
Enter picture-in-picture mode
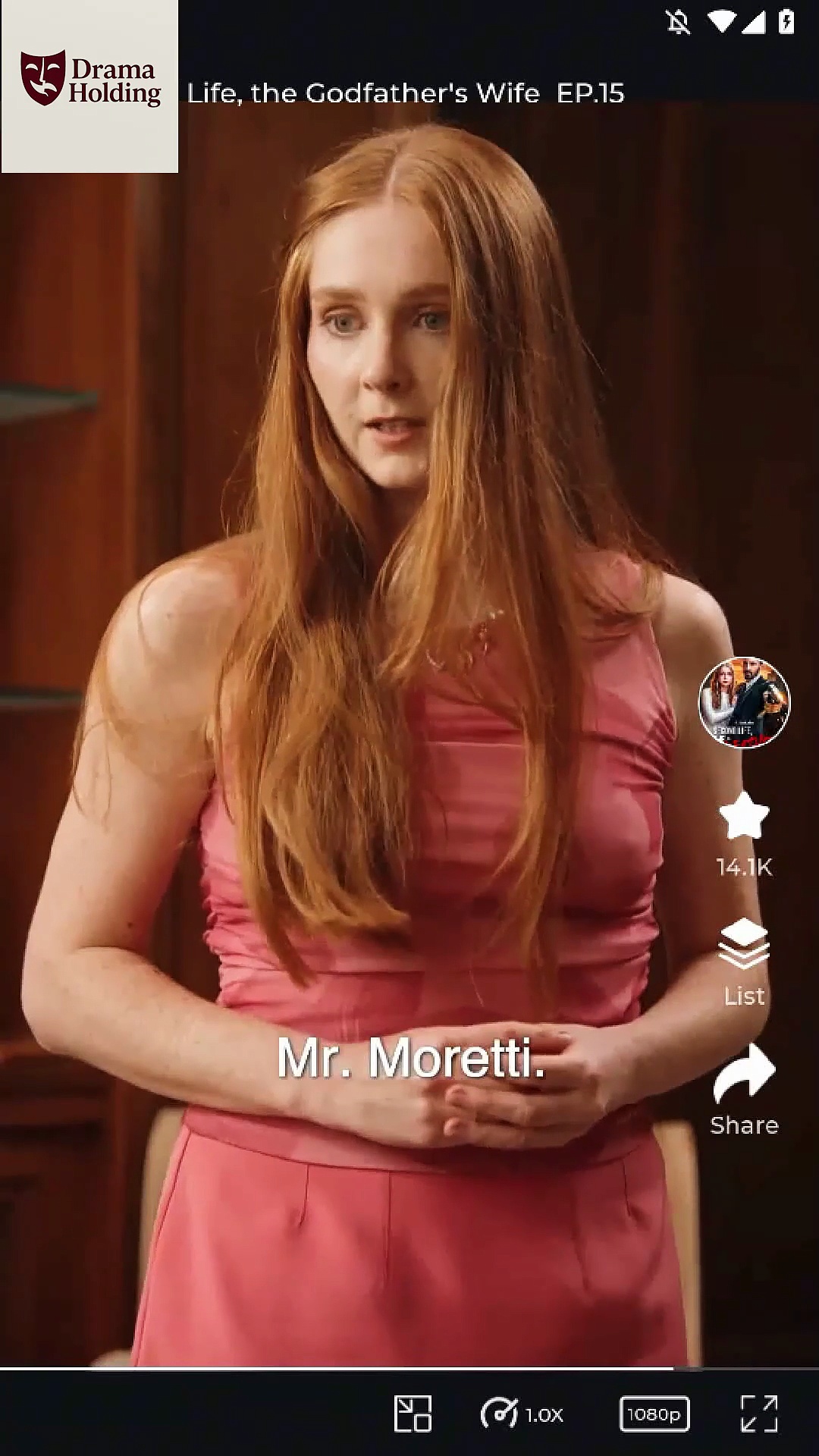pyautogui.click(x=413, y=1414)
